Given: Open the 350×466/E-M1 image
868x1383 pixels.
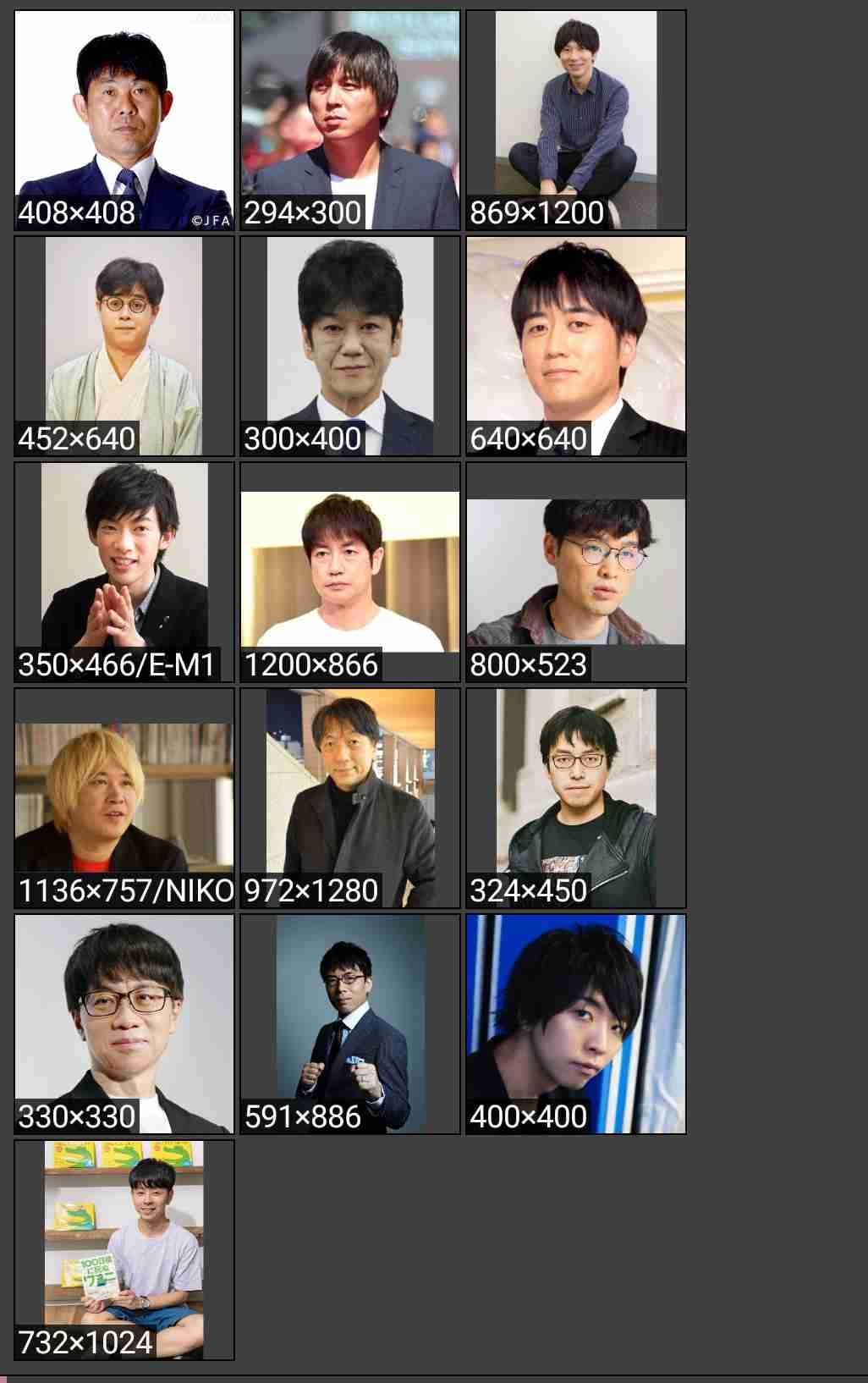Looking at the screenshot, I should pyautogui.click(x=124, y=572).
